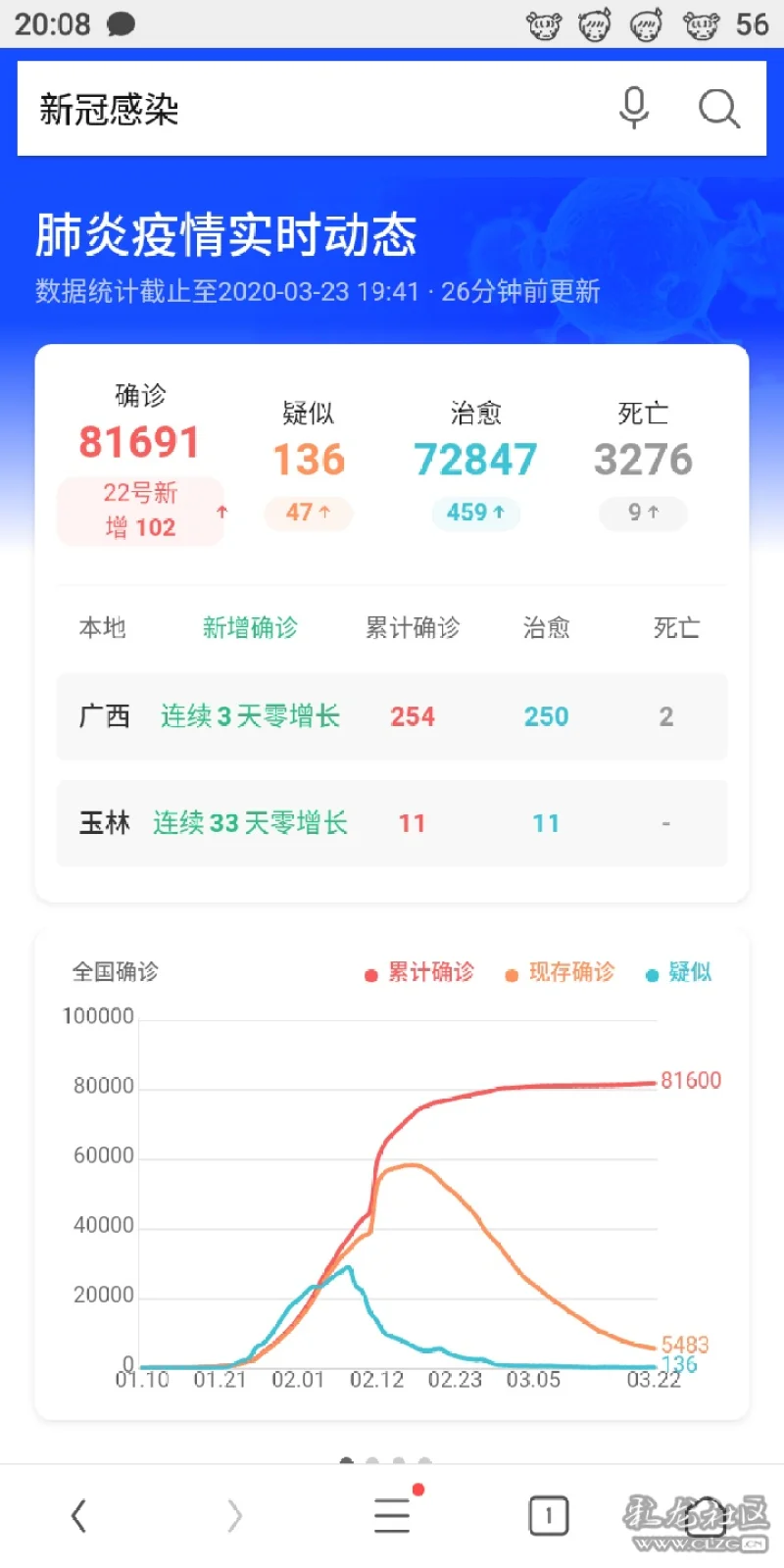The image size is (784, 1568).
Task: Open the tabs switcher showing 1
Action: [x=548, y=1516]
